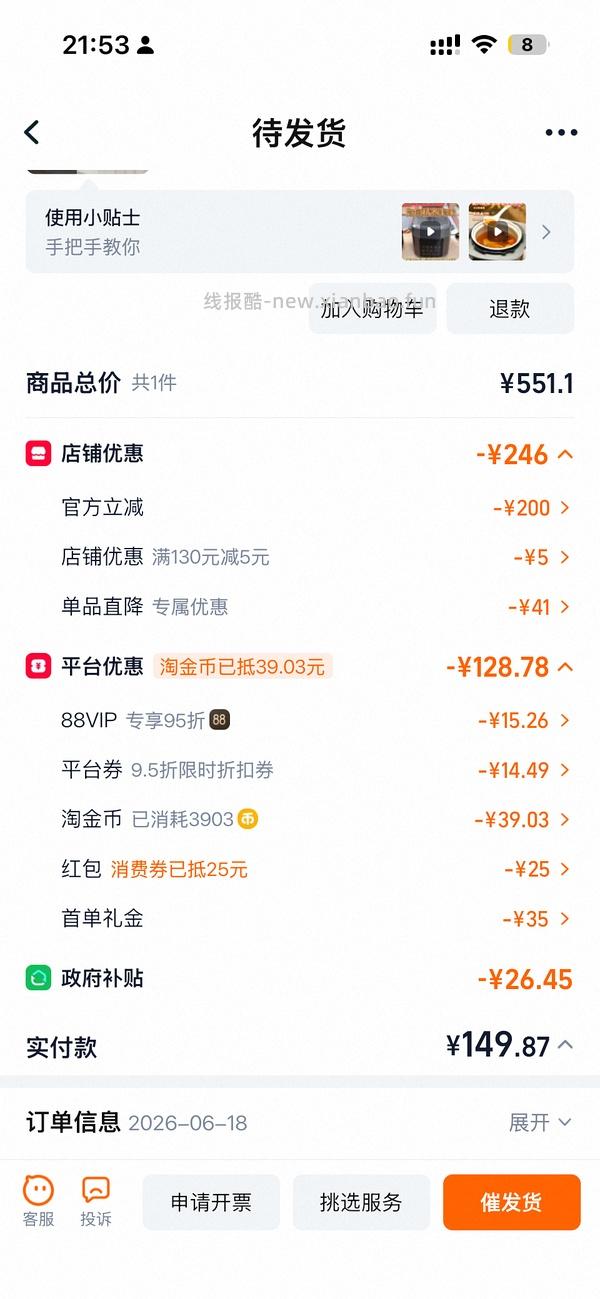The image size is (600, 1299).
Task: Tap 加入购物车 button
Action: (x=372, y=308)
